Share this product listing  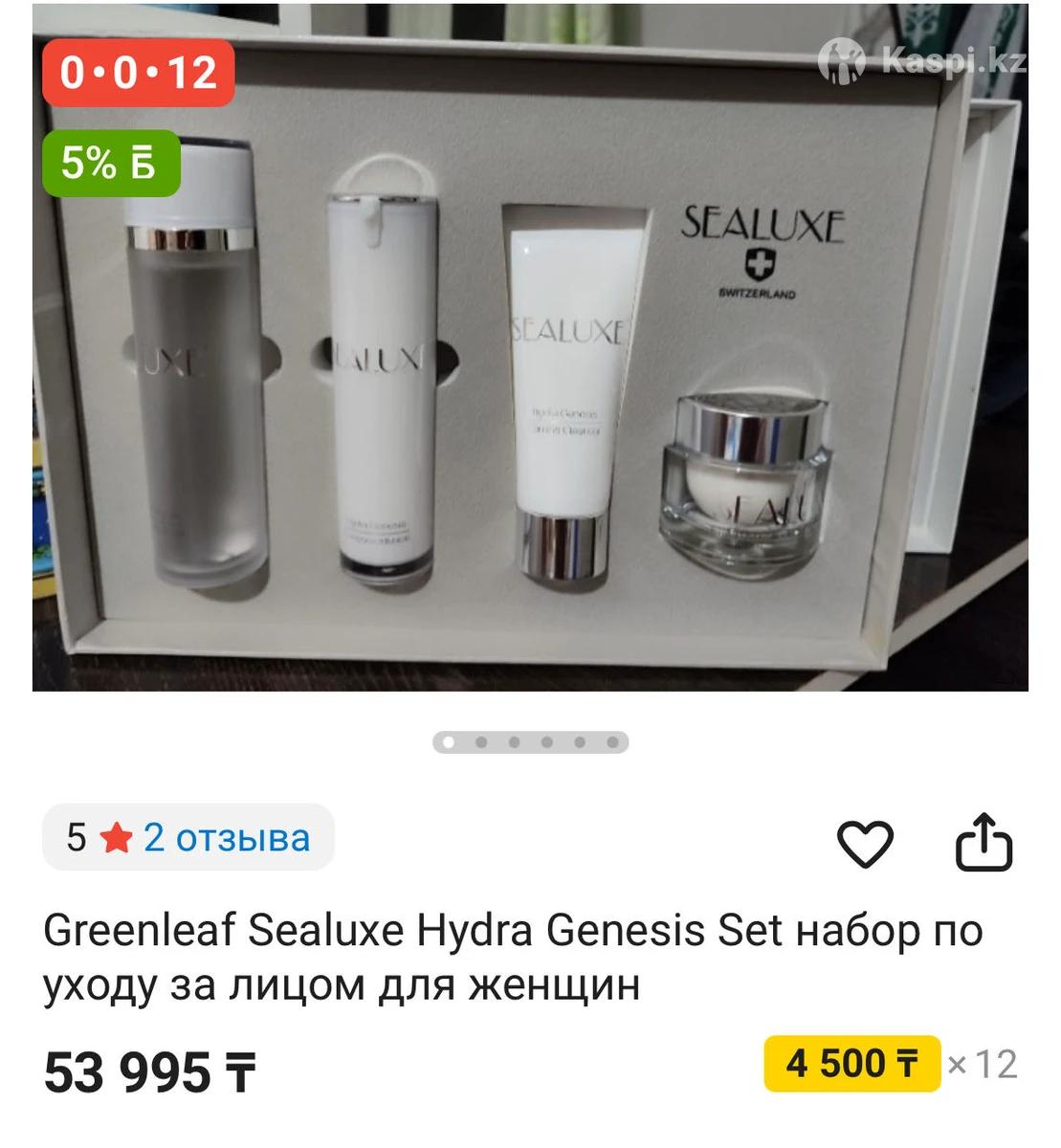[x=984, y=842]
